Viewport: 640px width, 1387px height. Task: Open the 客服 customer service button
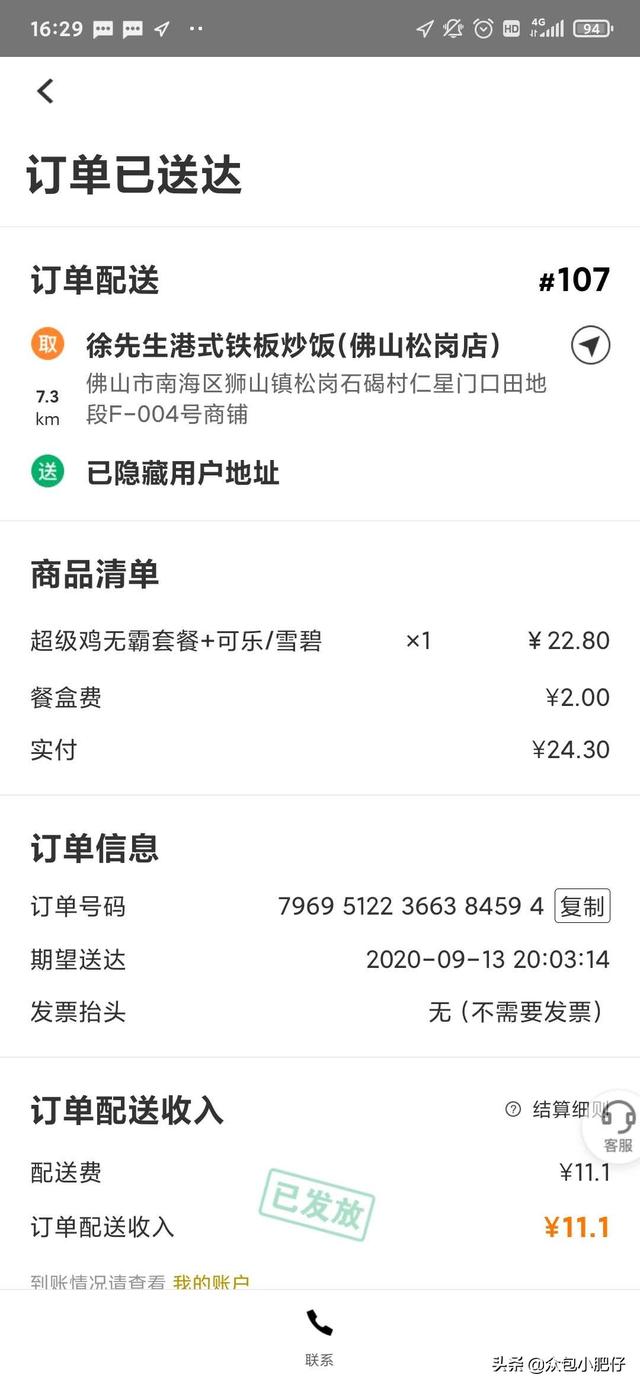pos(619,1128)
